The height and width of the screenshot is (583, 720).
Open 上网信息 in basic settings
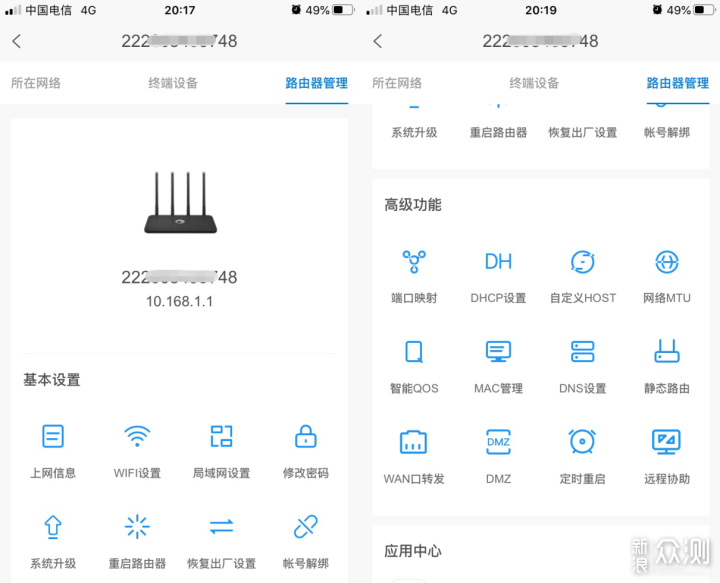(53, 450)
